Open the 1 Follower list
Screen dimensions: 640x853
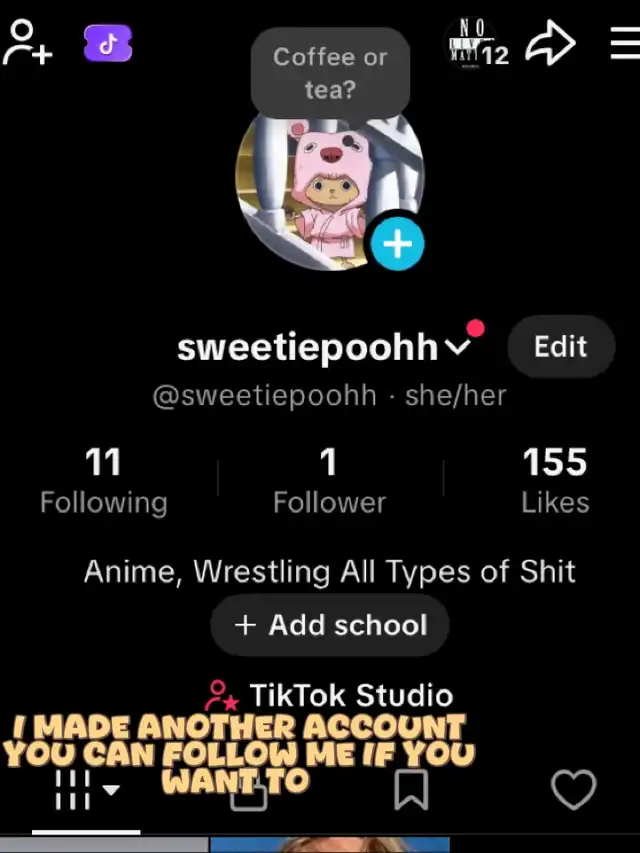pyautogui.click(x=329, y=480)
